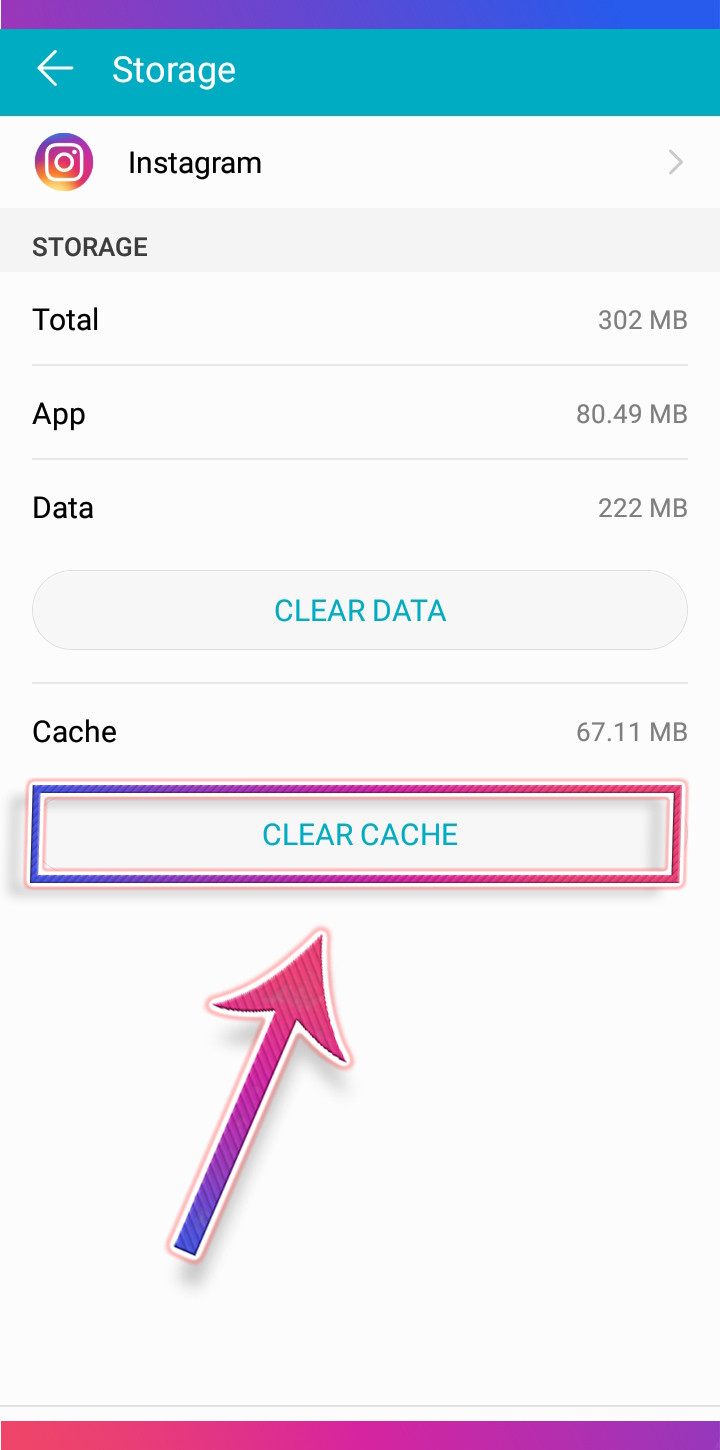
Task: Tap the CLEAR DATA button
Action: (x=360, y=610)
